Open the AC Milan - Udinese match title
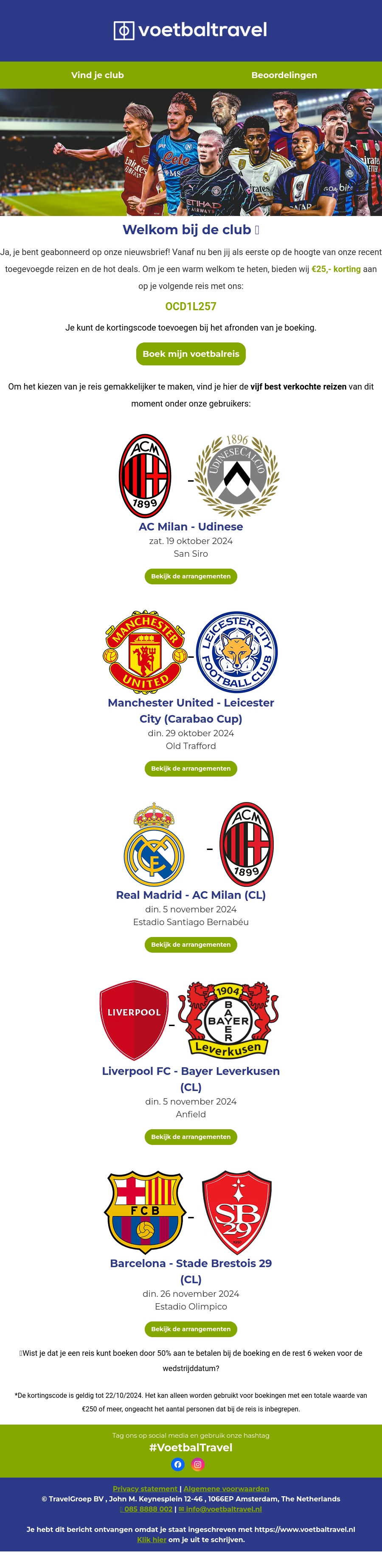Image resolution: width=382 pixels, height=1568 pixels. (191, 527)
